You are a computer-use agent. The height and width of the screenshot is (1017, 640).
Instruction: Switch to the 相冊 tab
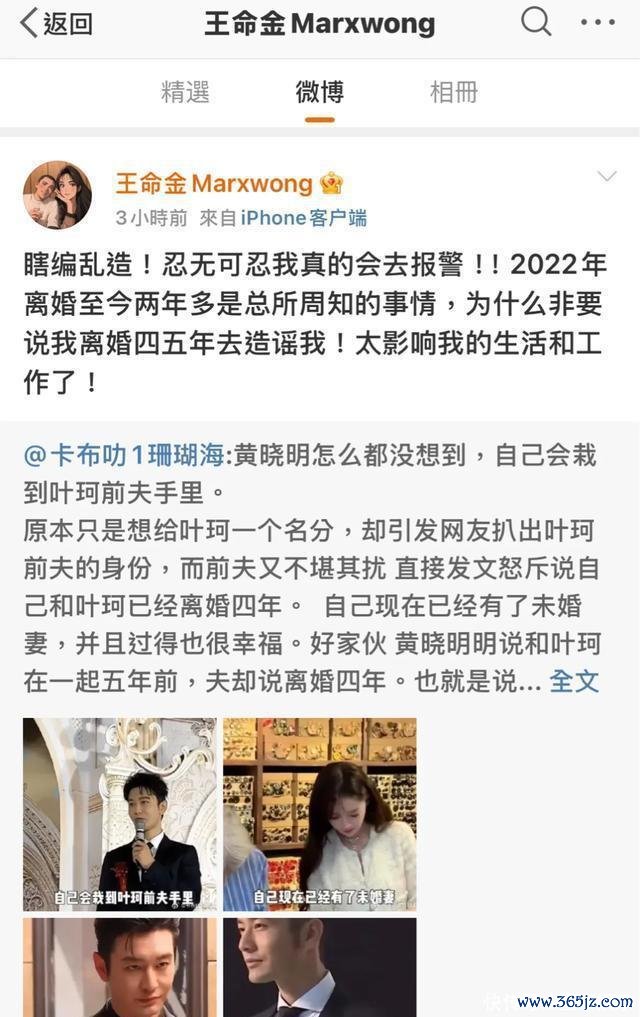[453, 92]
